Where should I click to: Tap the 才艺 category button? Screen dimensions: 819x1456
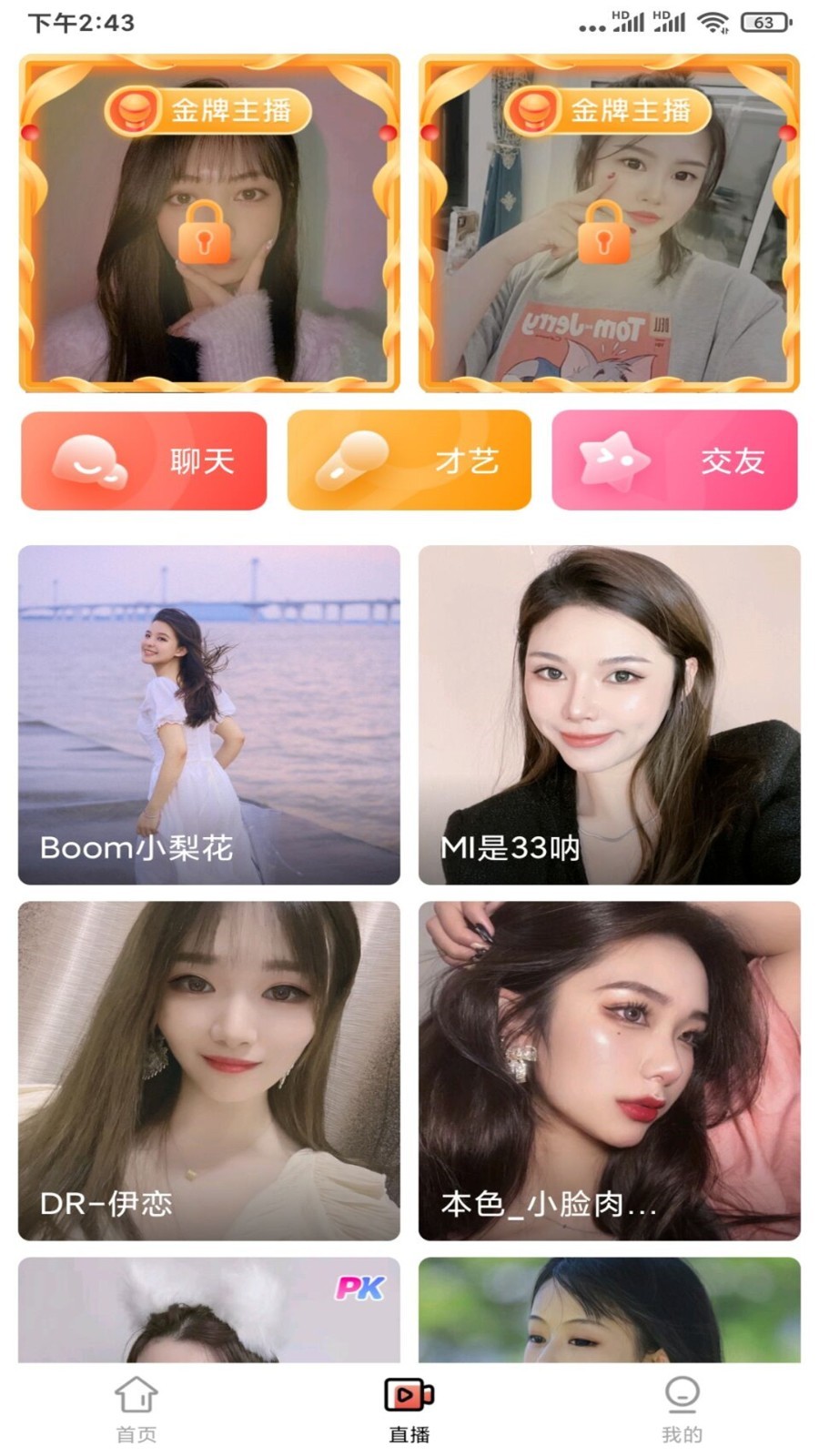pos(409,460)
